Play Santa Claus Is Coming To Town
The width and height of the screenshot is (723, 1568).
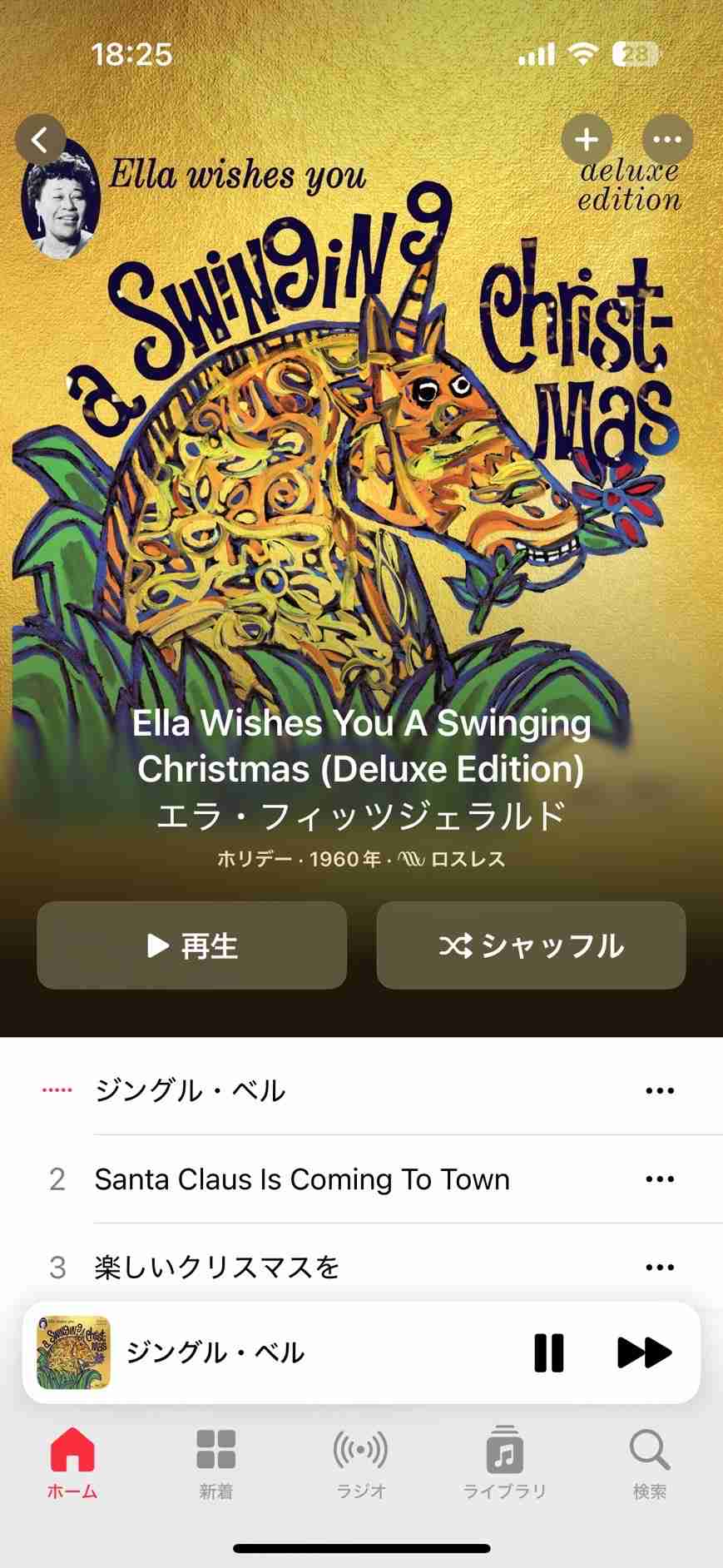click(301, 1179)
